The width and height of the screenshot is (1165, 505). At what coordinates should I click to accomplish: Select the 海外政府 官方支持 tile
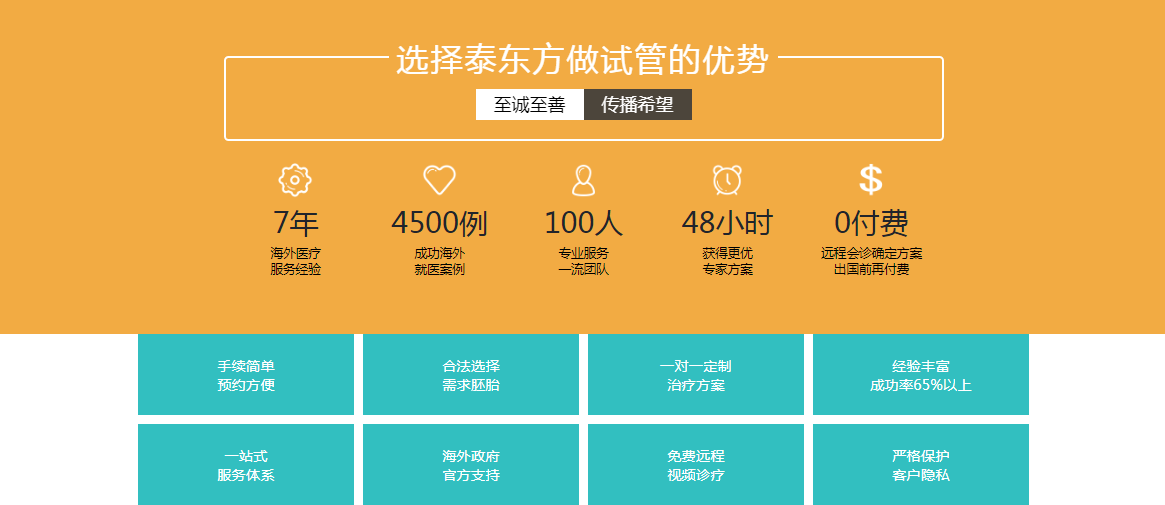(471, 465)
